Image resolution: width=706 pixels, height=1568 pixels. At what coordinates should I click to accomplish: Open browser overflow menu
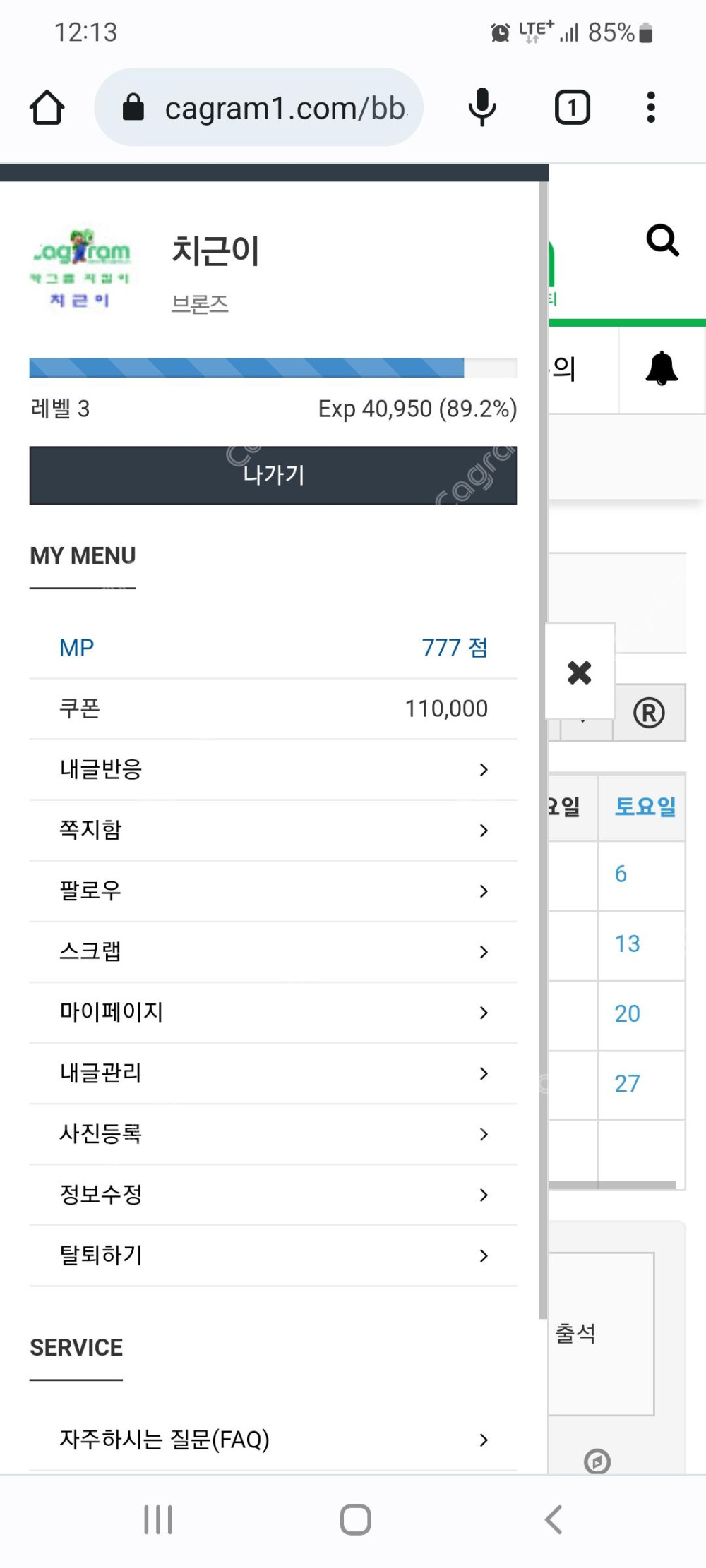pyautogui.click(x=651, y=108)
